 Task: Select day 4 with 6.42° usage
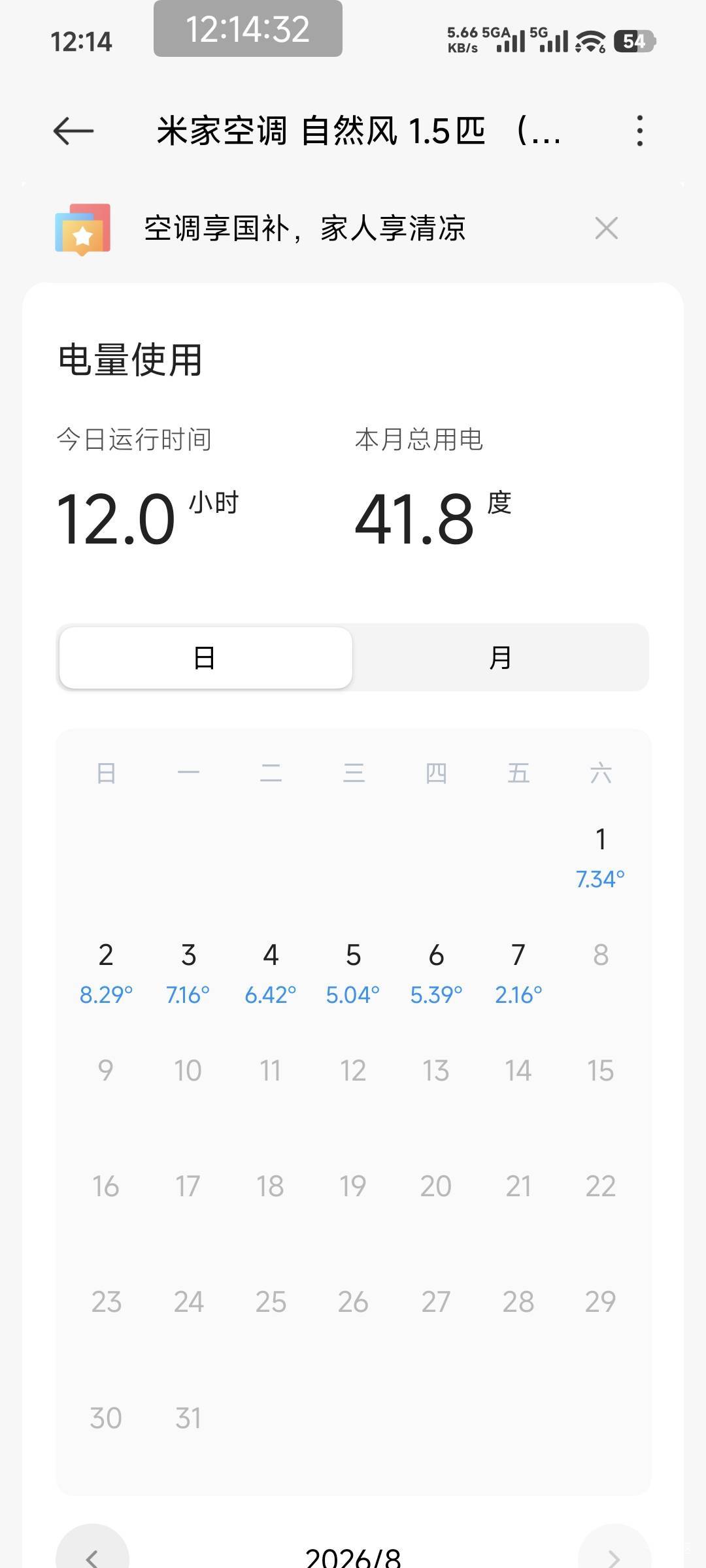271,974
